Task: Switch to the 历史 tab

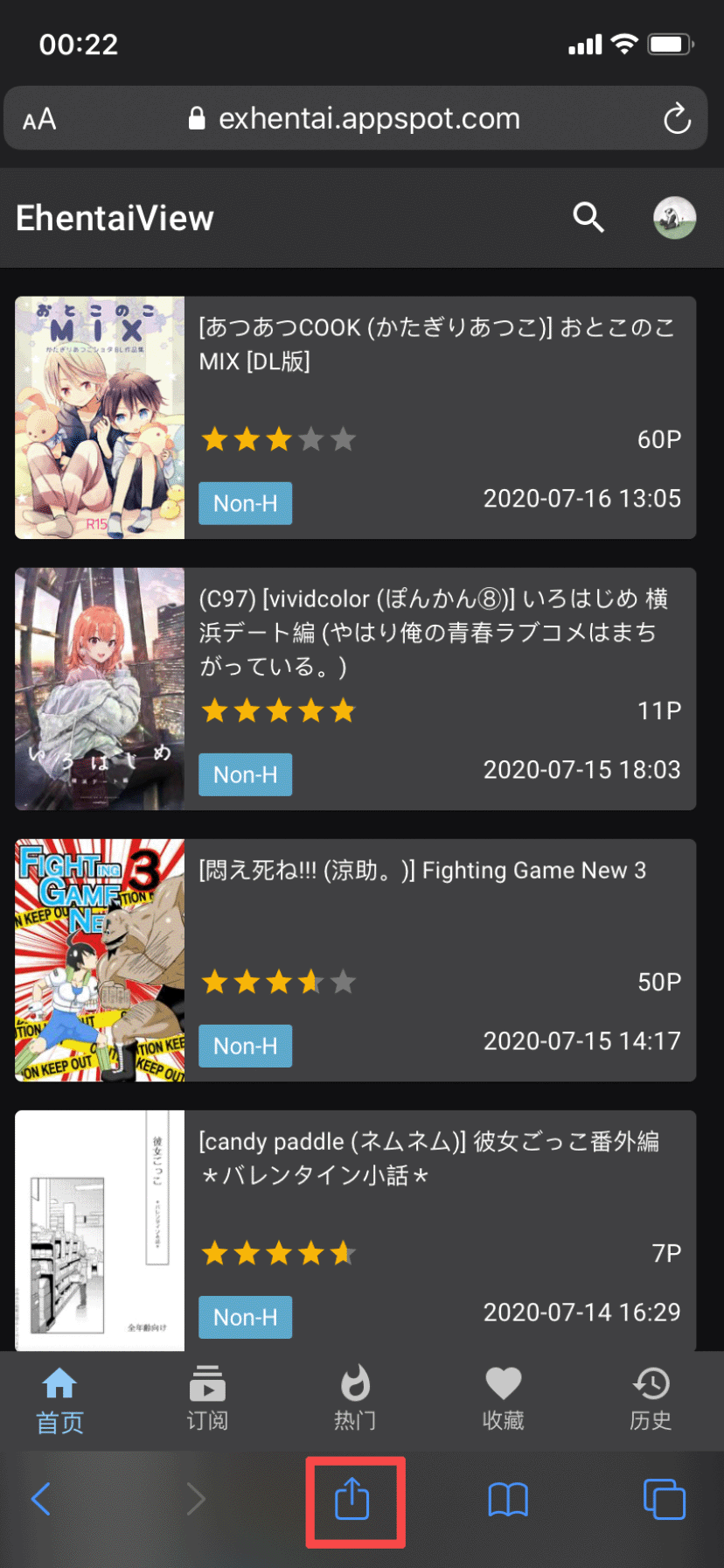Action: click(651, 1398)
